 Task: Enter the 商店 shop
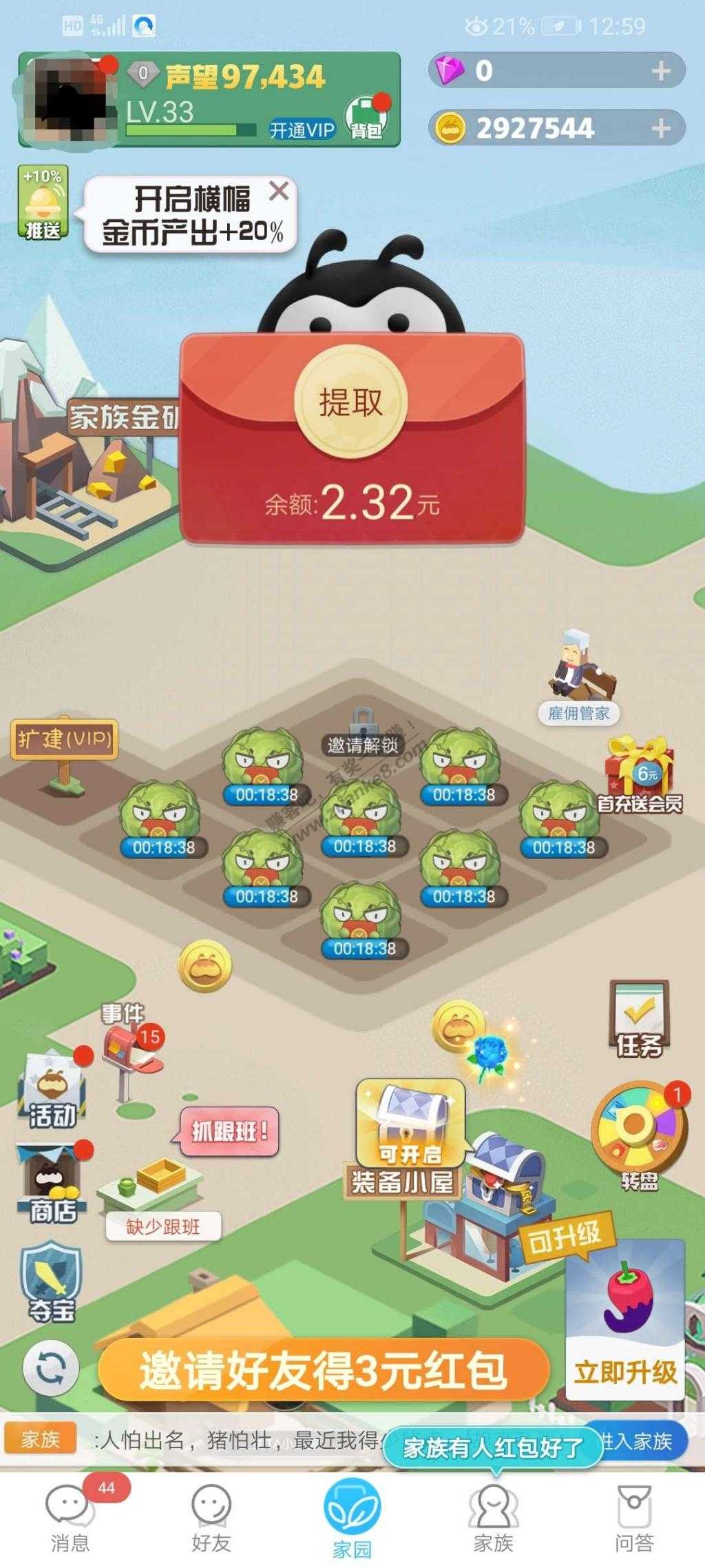52,1185
